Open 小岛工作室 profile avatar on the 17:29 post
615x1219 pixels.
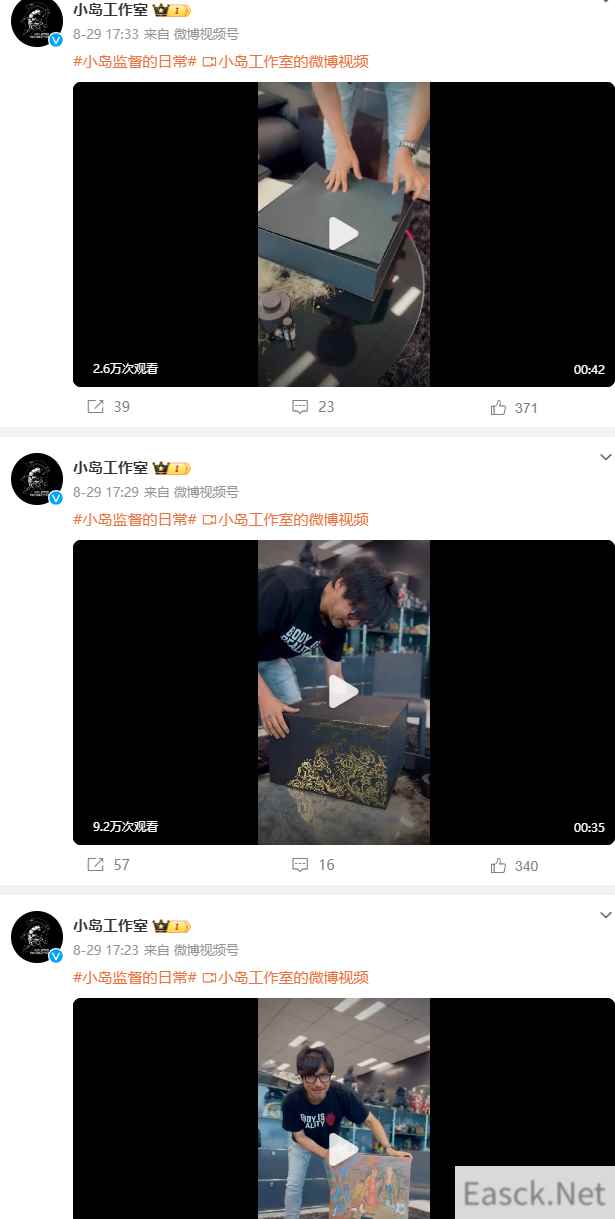(37, 479)
